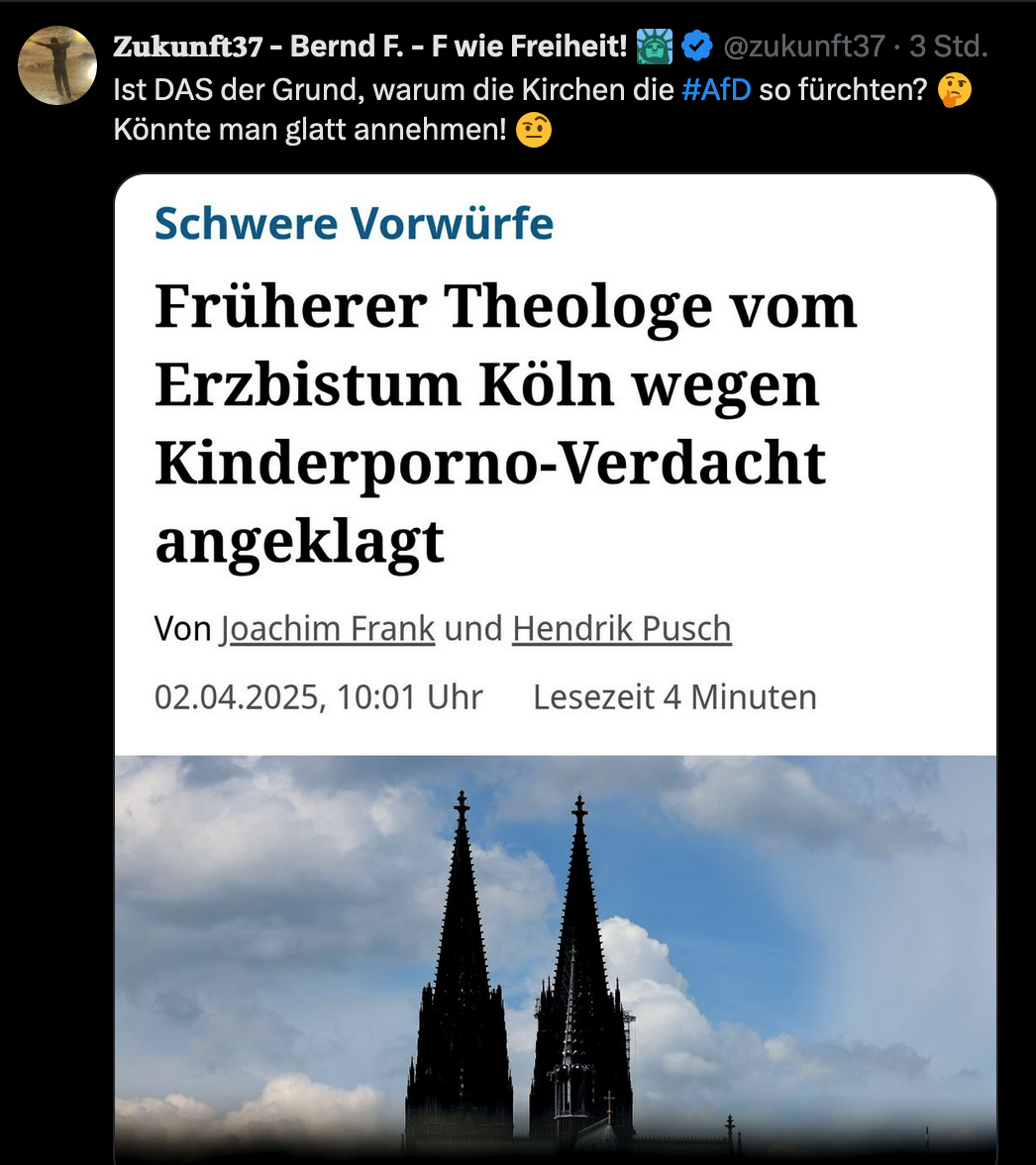The image size is (1036, 1165).
Task: Open the 3 Std. post timestamp
Action: pyautogui.click(x=948, y=46)
